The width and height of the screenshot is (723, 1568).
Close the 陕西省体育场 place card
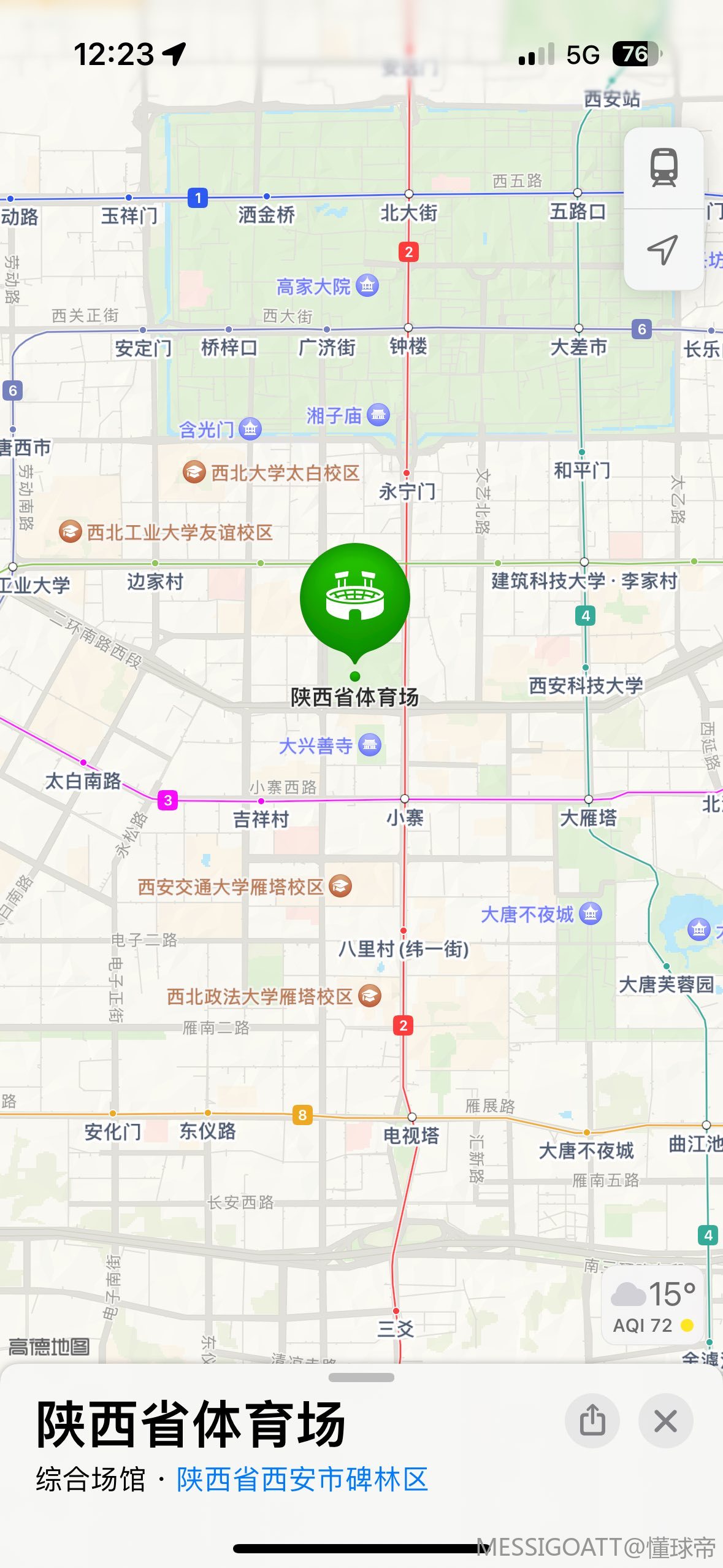(x=665, y=1421)
